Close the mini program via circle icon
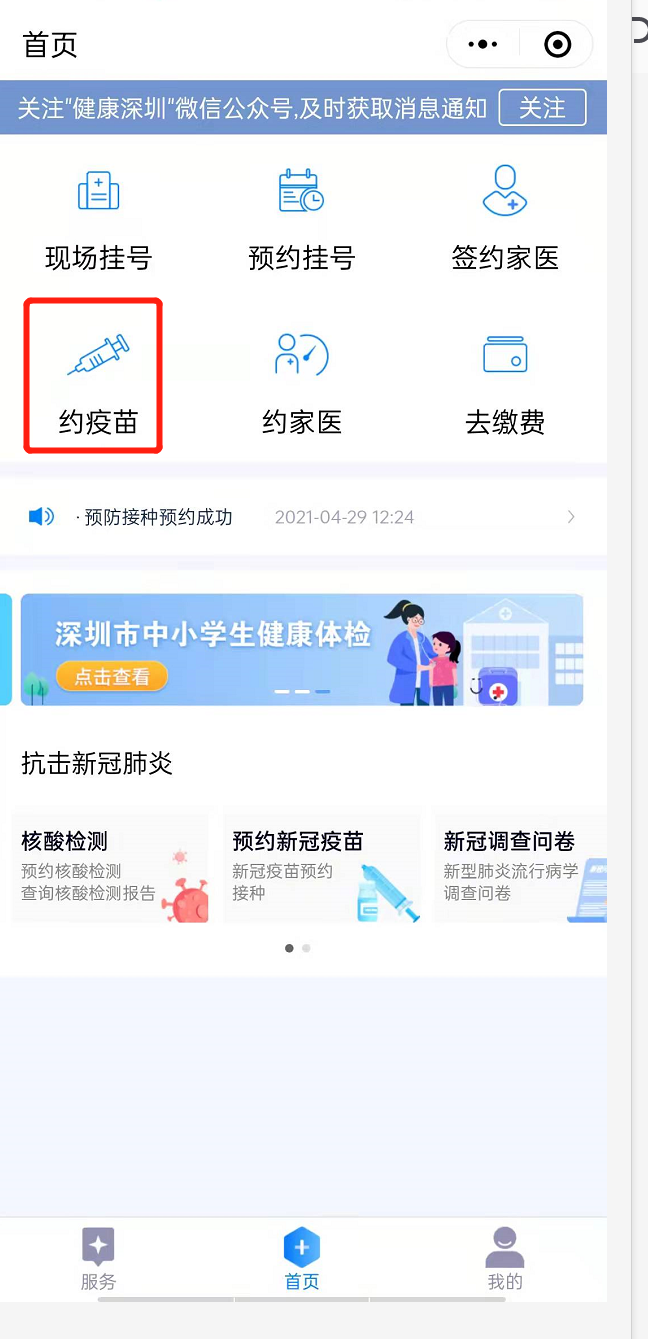This screenshot has width=648, height=1339. [557, 45]
